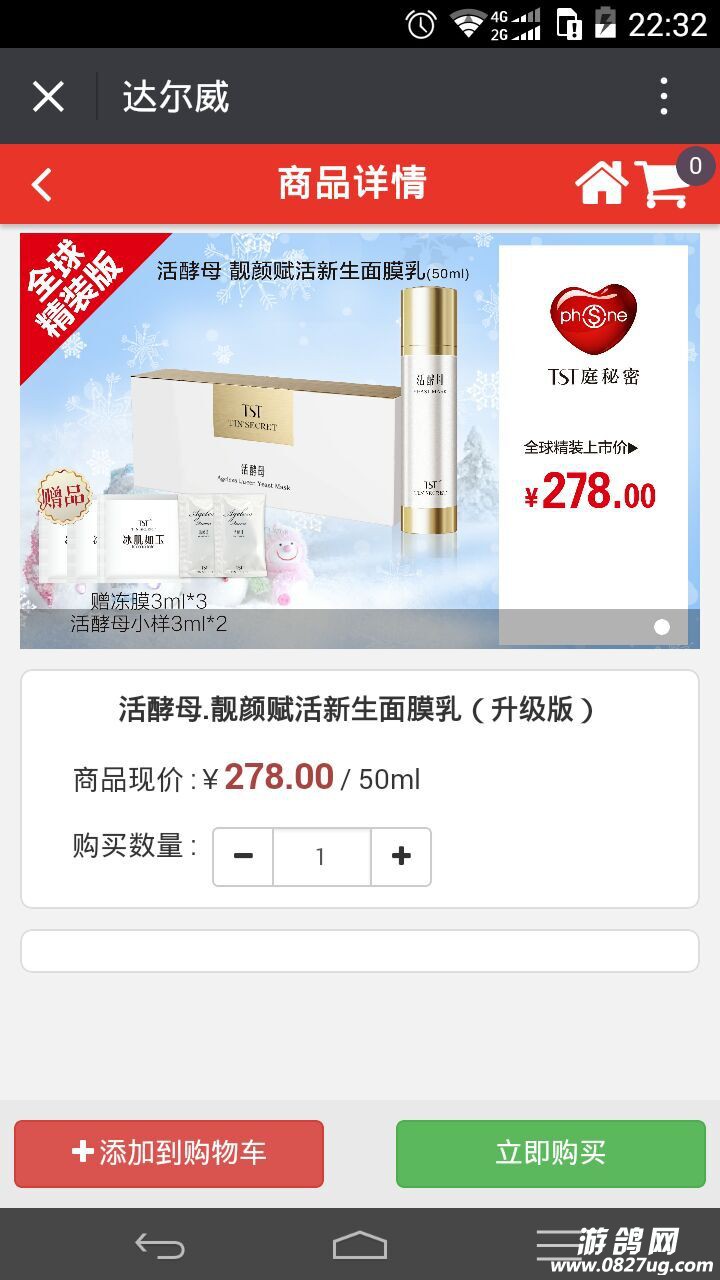Image resolution: width=720 pixels, height=1280 pixels.
Task: Open the shop home icon
Action: point(601,183)
